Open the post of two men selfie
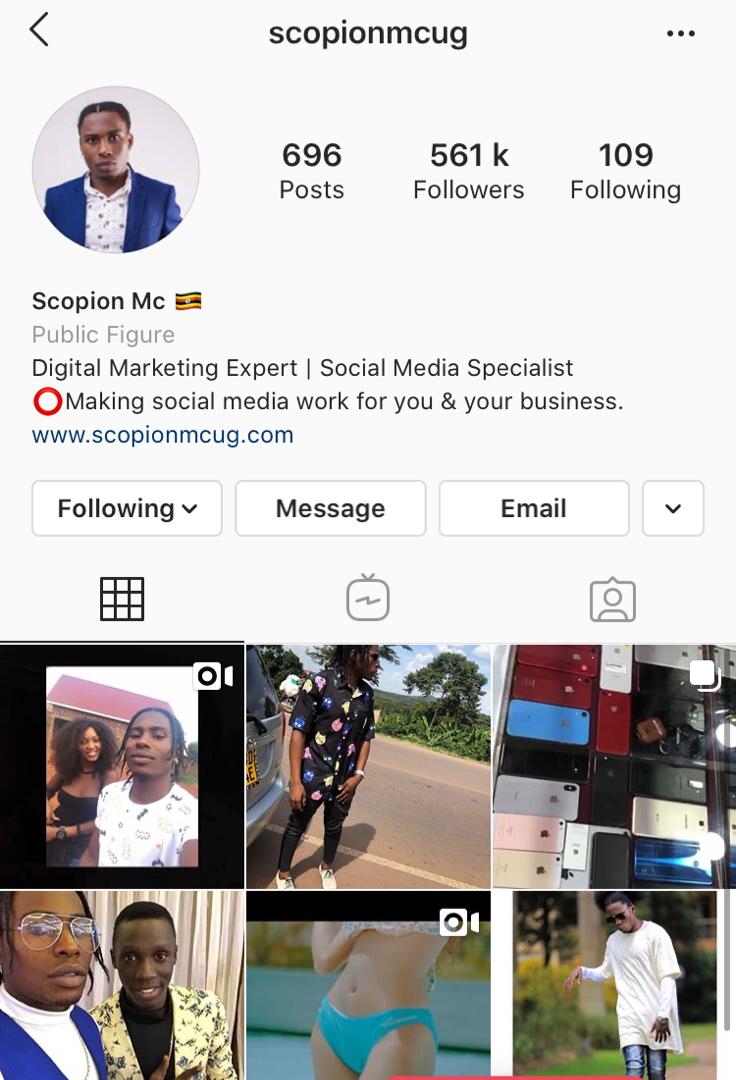Viewport: 736px width, 1080px height. coord(122,984)
